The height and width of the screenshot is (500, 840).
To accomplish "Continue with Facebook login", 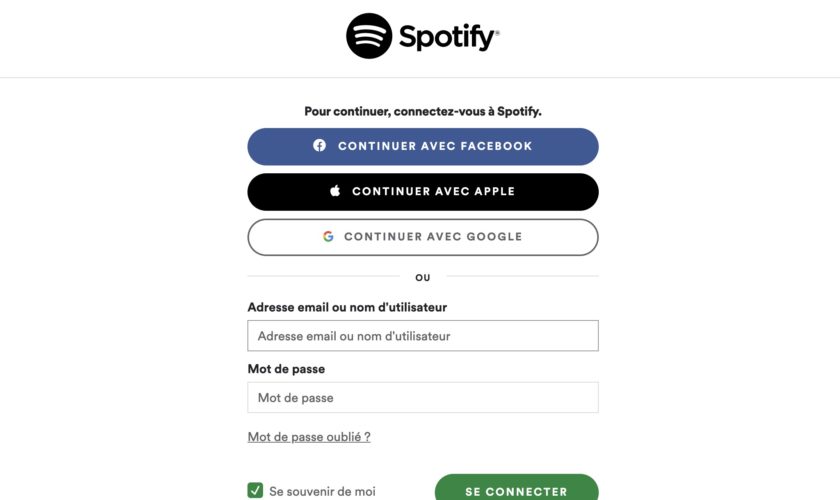I will point(423,146).
